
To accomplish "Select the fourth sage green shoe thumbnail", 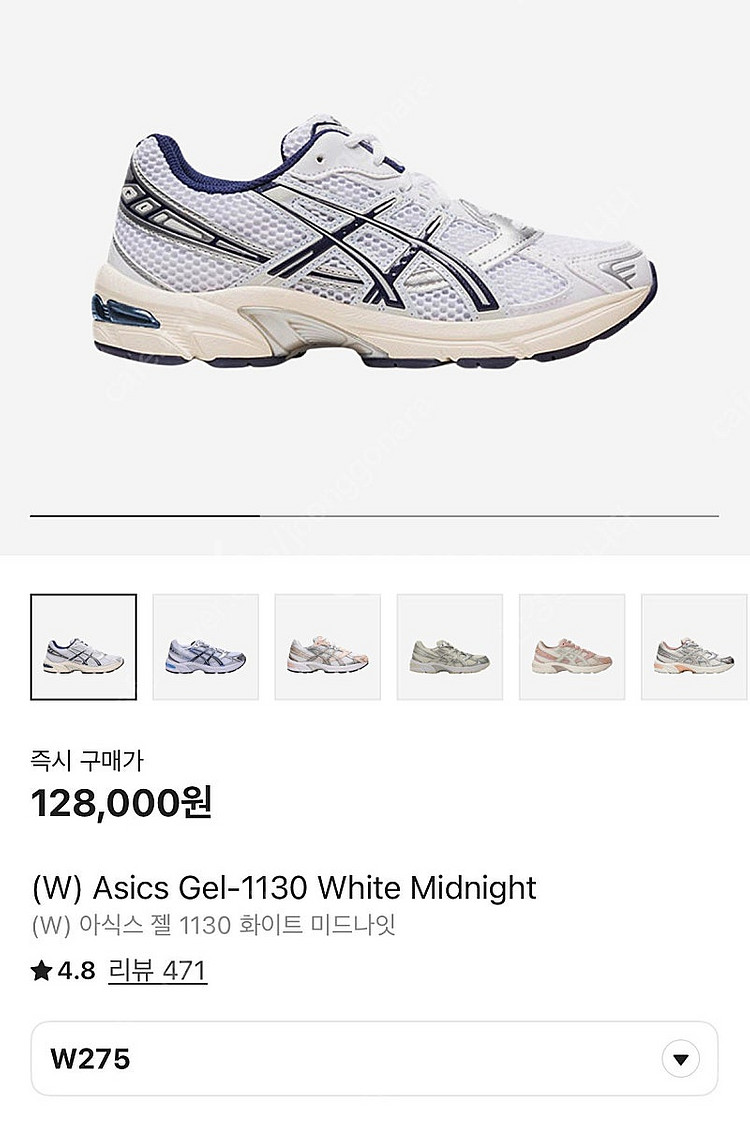I will pyautogui.click(x=450, y=647).
